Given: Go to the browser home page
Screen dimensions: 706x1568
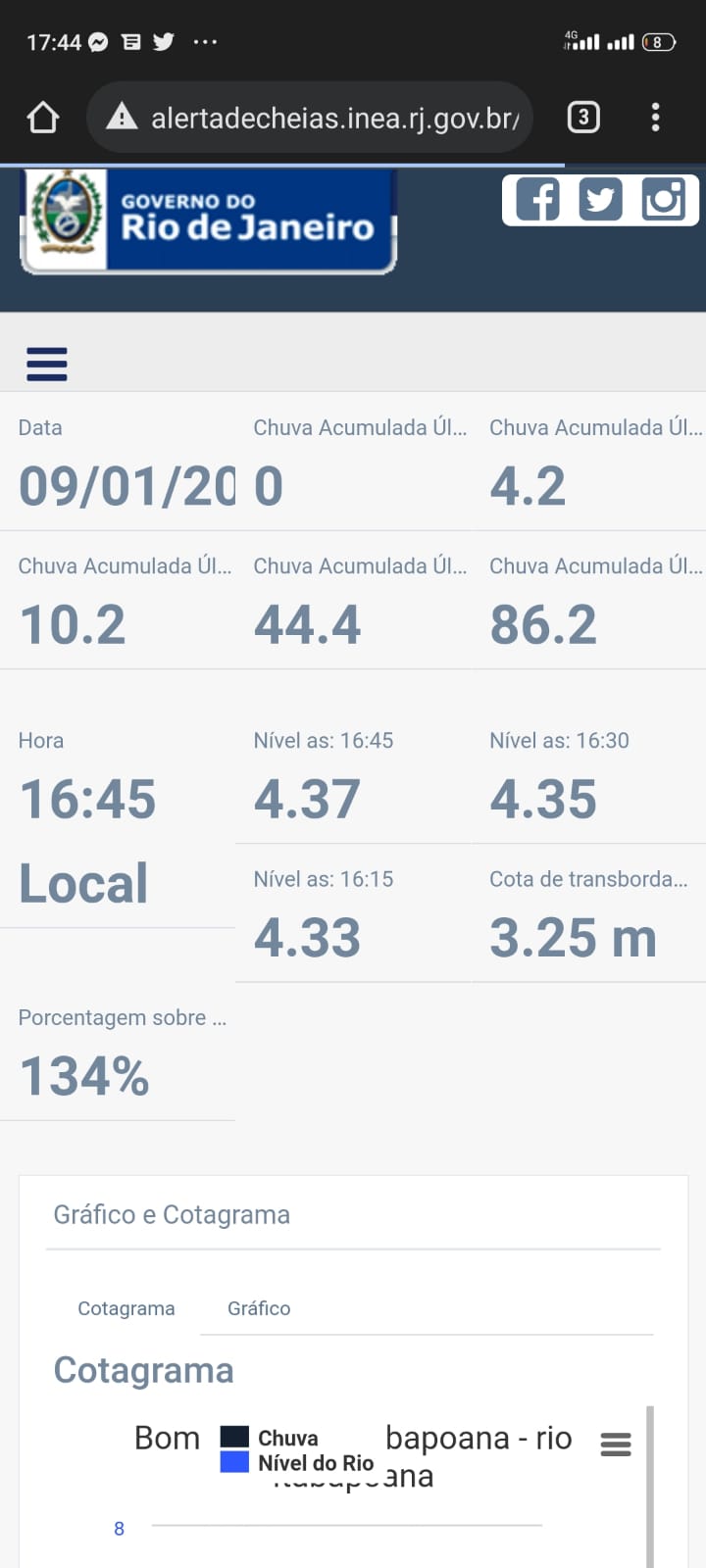Looking at the screenshot, I should point(43,119).
